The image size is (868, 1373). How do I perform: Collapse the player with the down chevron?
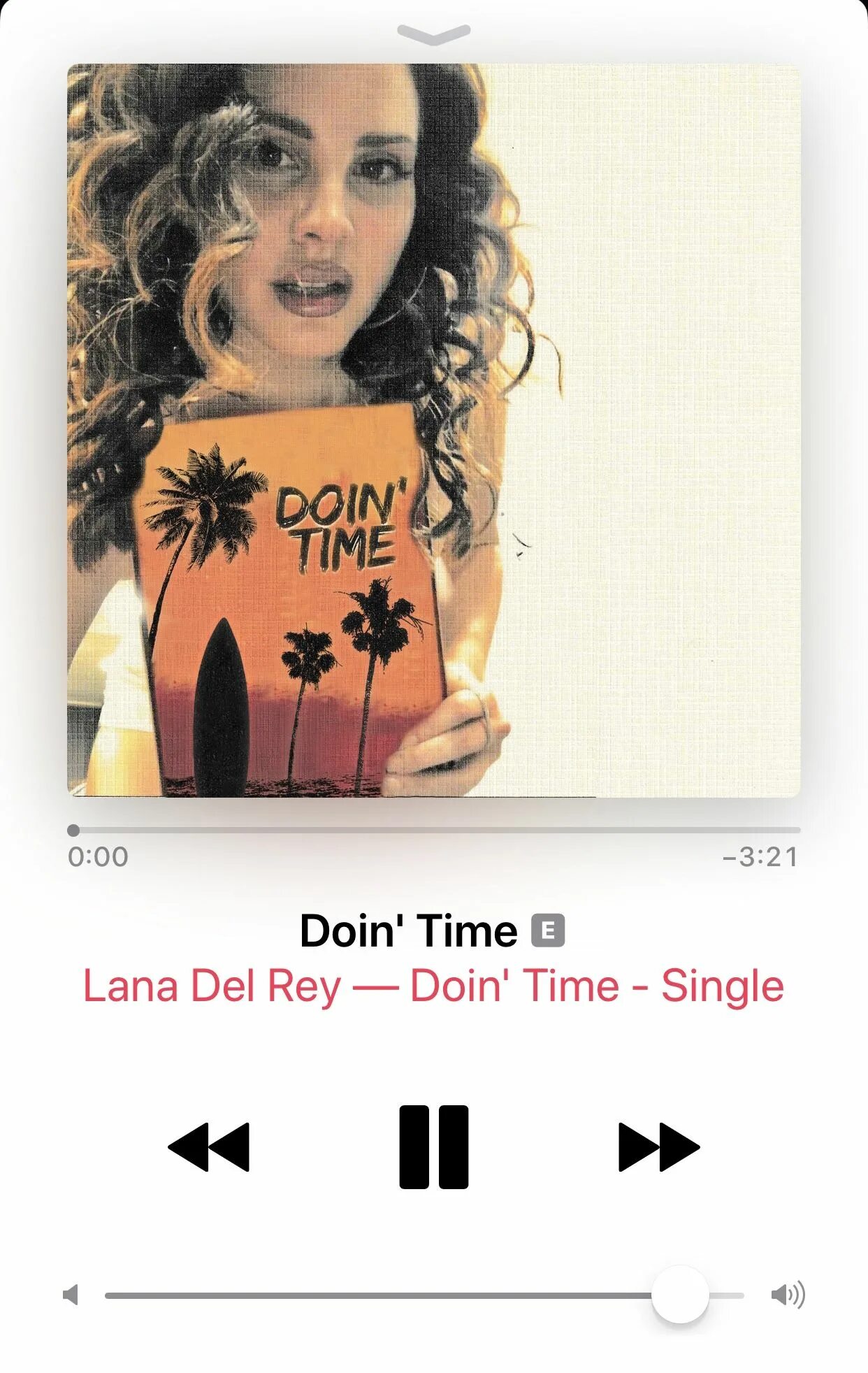[433, 34]
